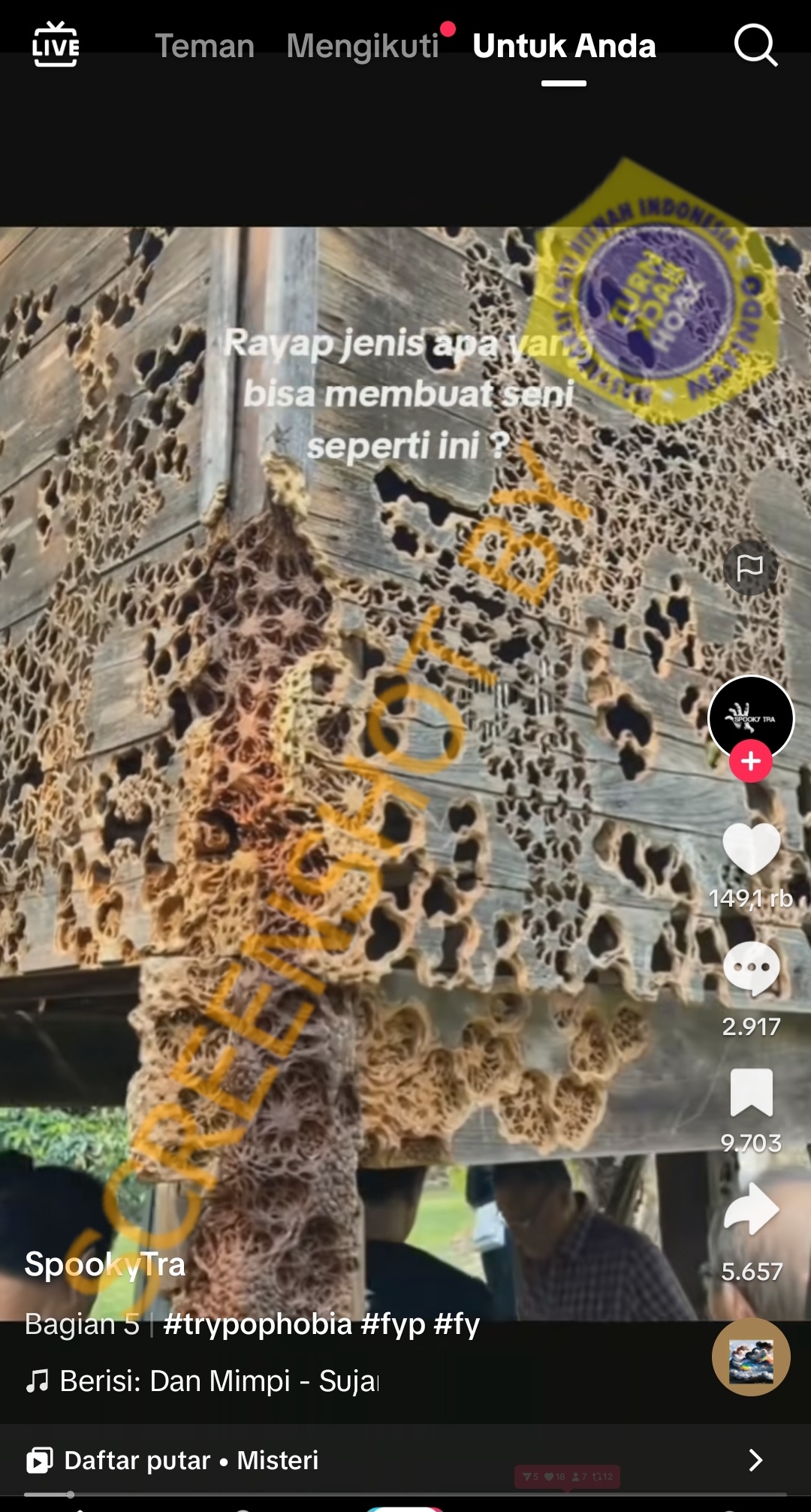This screenshot has height=1512, width=811.
Task: Open the comments bubble
Action: [x=751, y=969]
